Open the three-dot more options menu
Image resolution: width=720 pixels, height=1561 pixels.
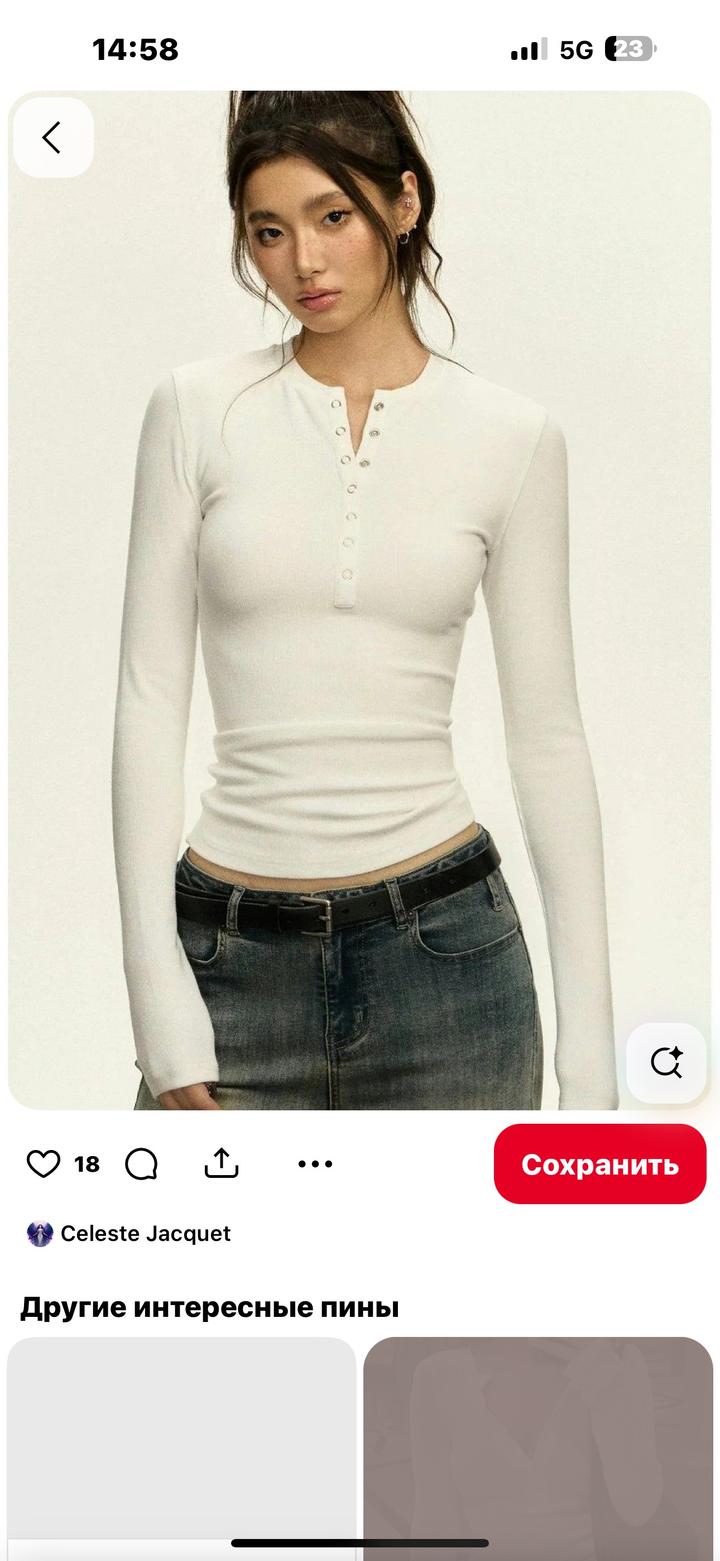(x=315, y=1164)
